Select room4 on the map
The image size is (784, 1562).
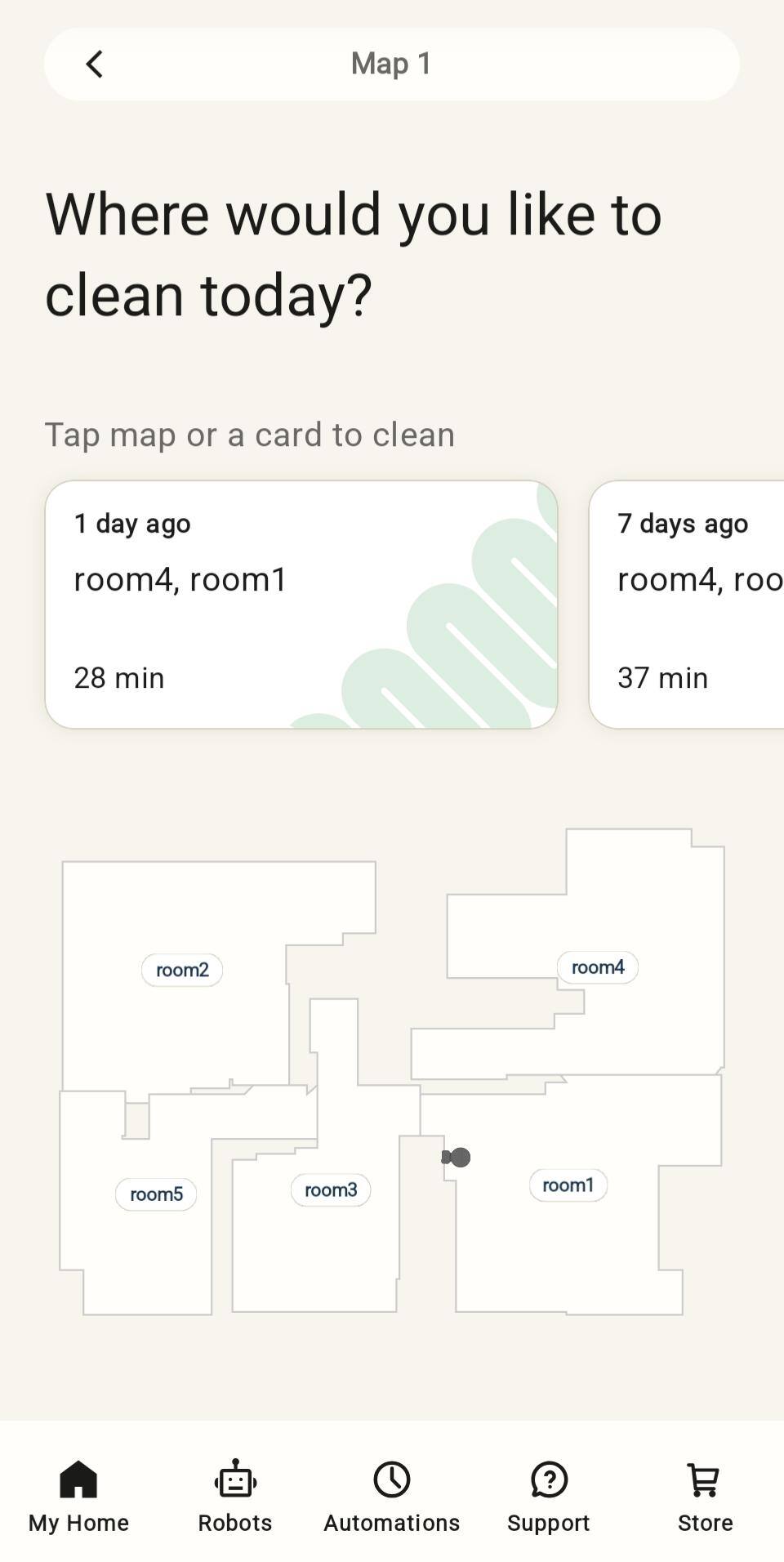click(597, 967)
